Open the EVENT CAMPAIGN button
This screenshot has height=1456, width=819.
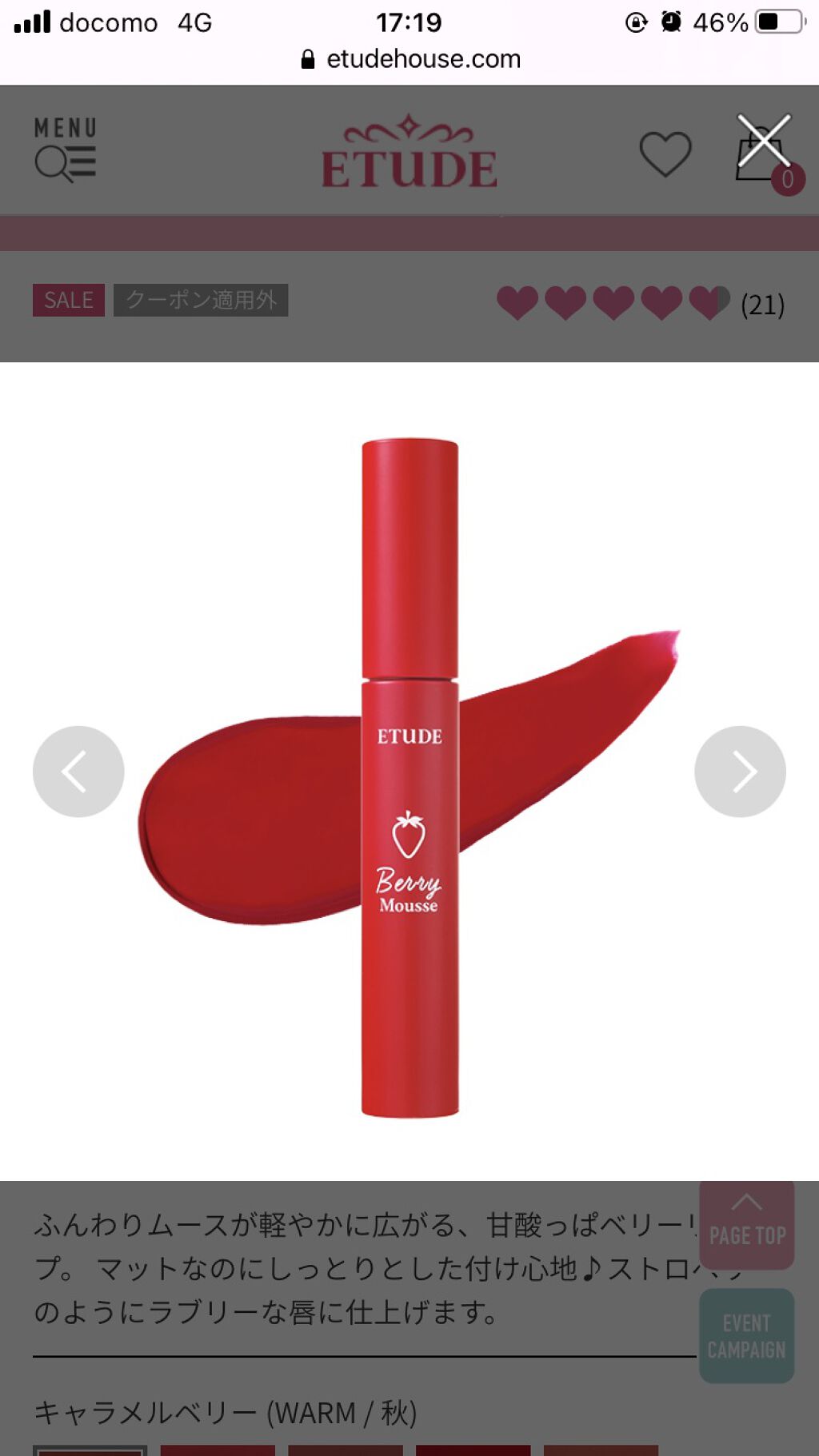pyautogui.click(x=747, y=1336)
